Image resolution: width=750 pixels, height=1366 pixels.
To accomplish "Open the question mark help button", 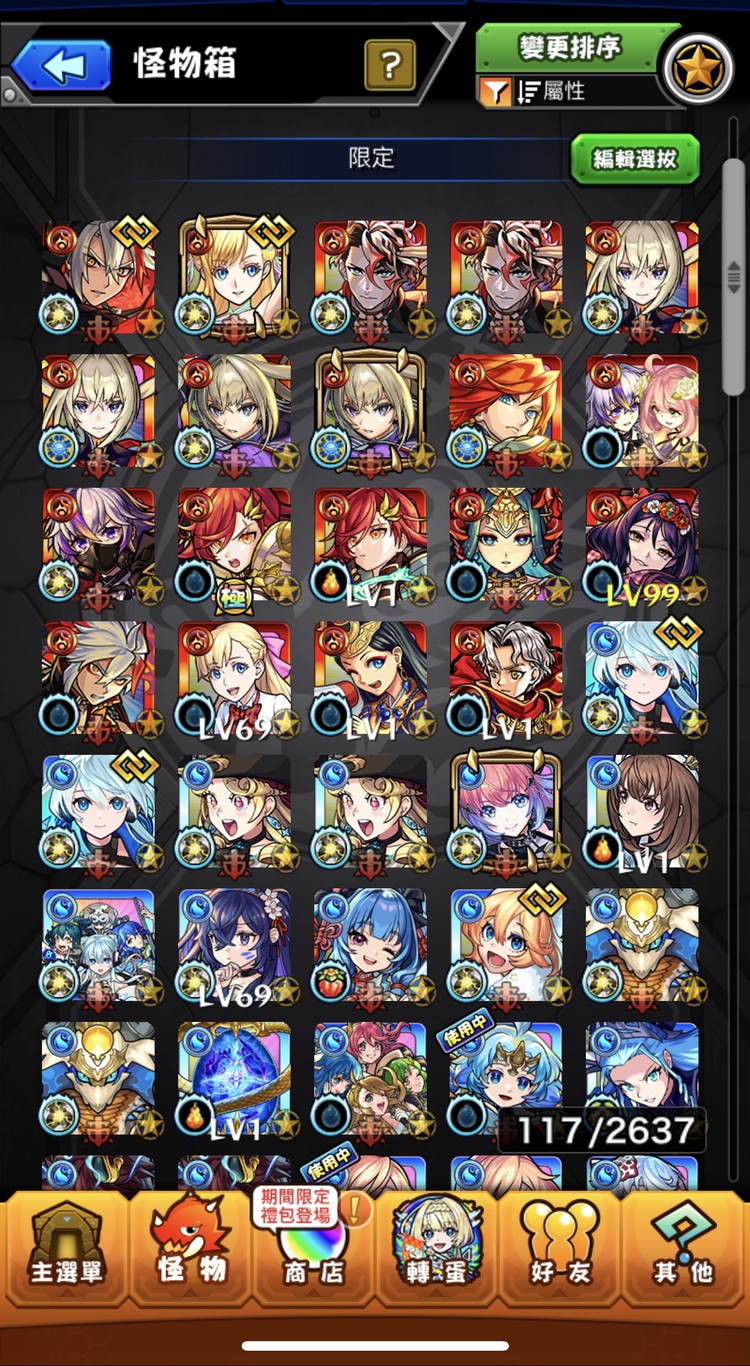I will pos(390,66).
